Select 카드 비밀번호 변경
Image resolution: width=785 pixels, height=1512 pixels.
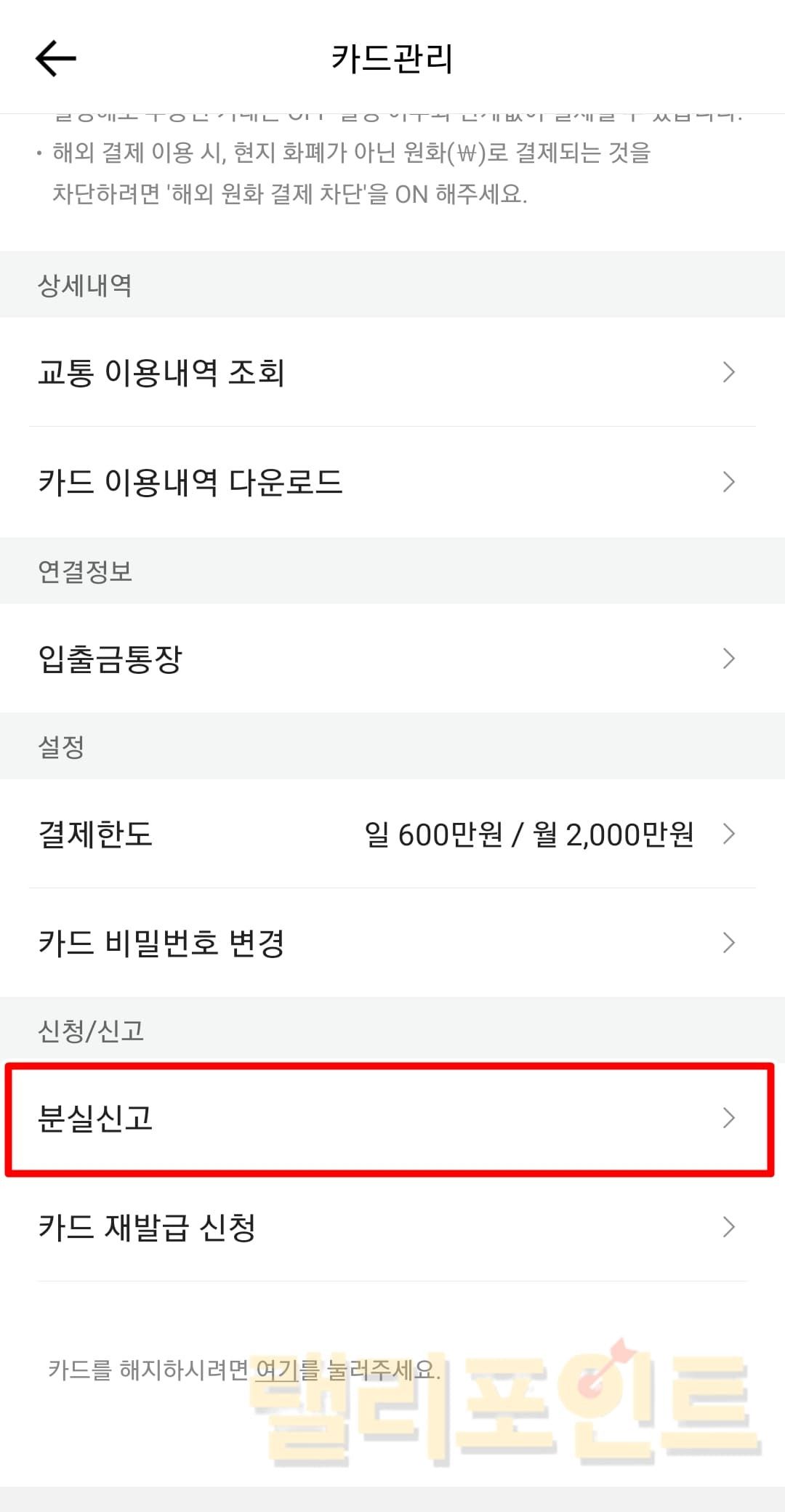point(392,943)
